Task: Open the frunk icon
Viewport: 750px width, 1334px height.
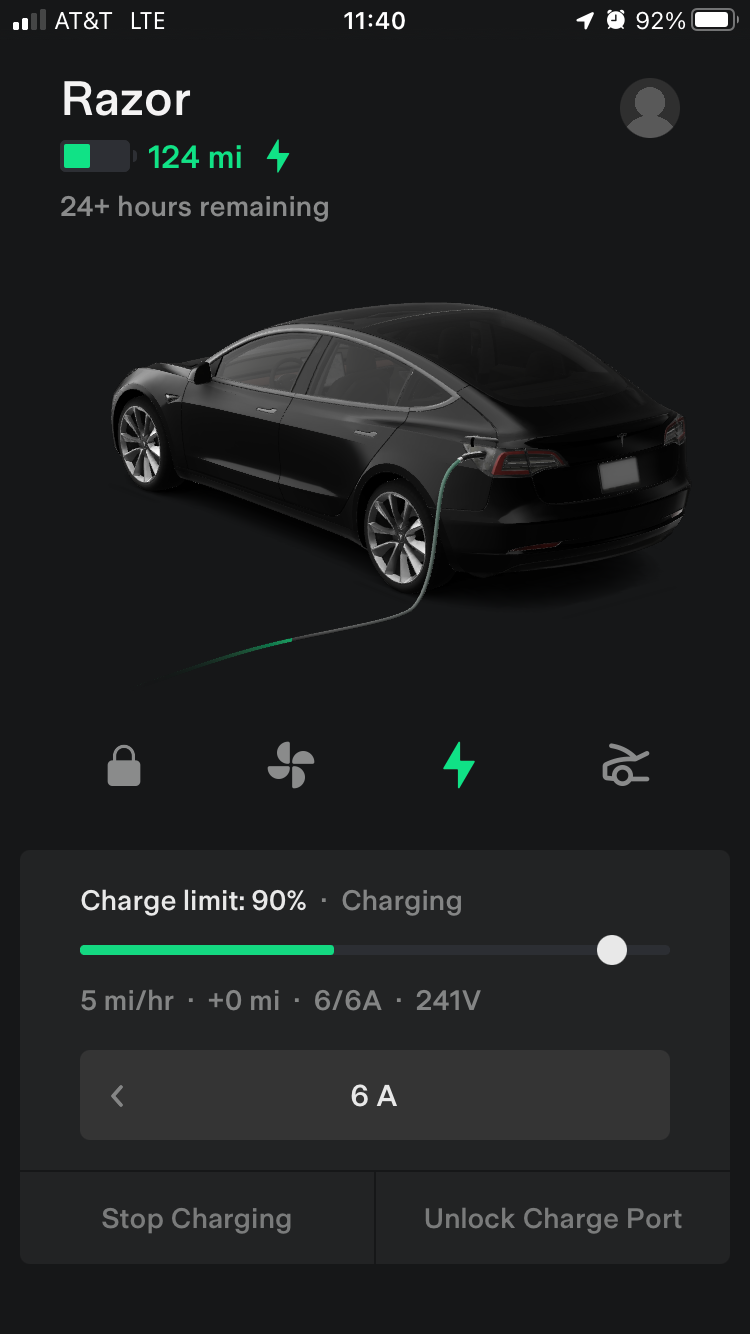Action: click(x=626, y=767)
